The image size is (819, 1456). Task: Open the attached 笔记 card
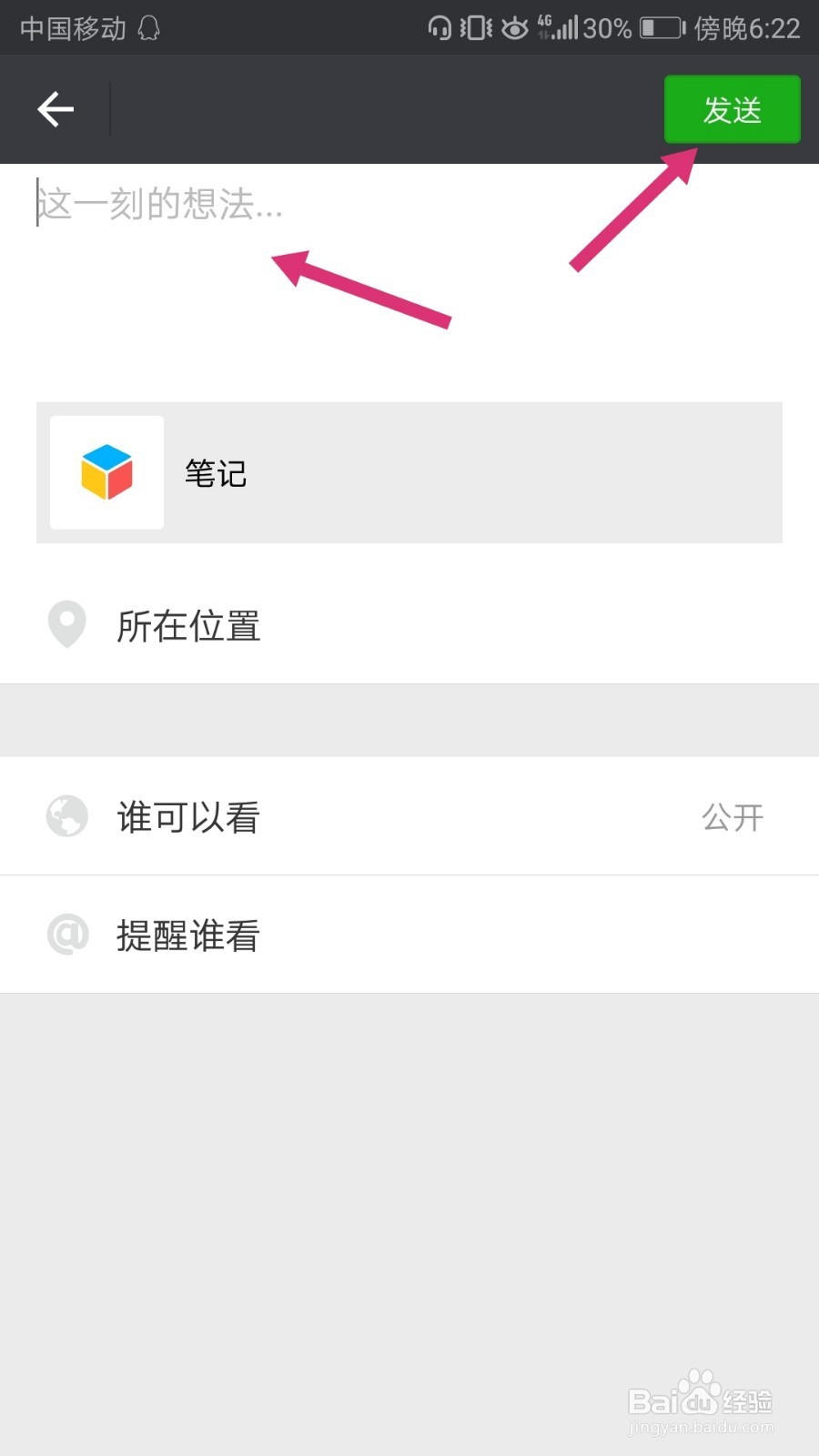(x=409, y=472)
